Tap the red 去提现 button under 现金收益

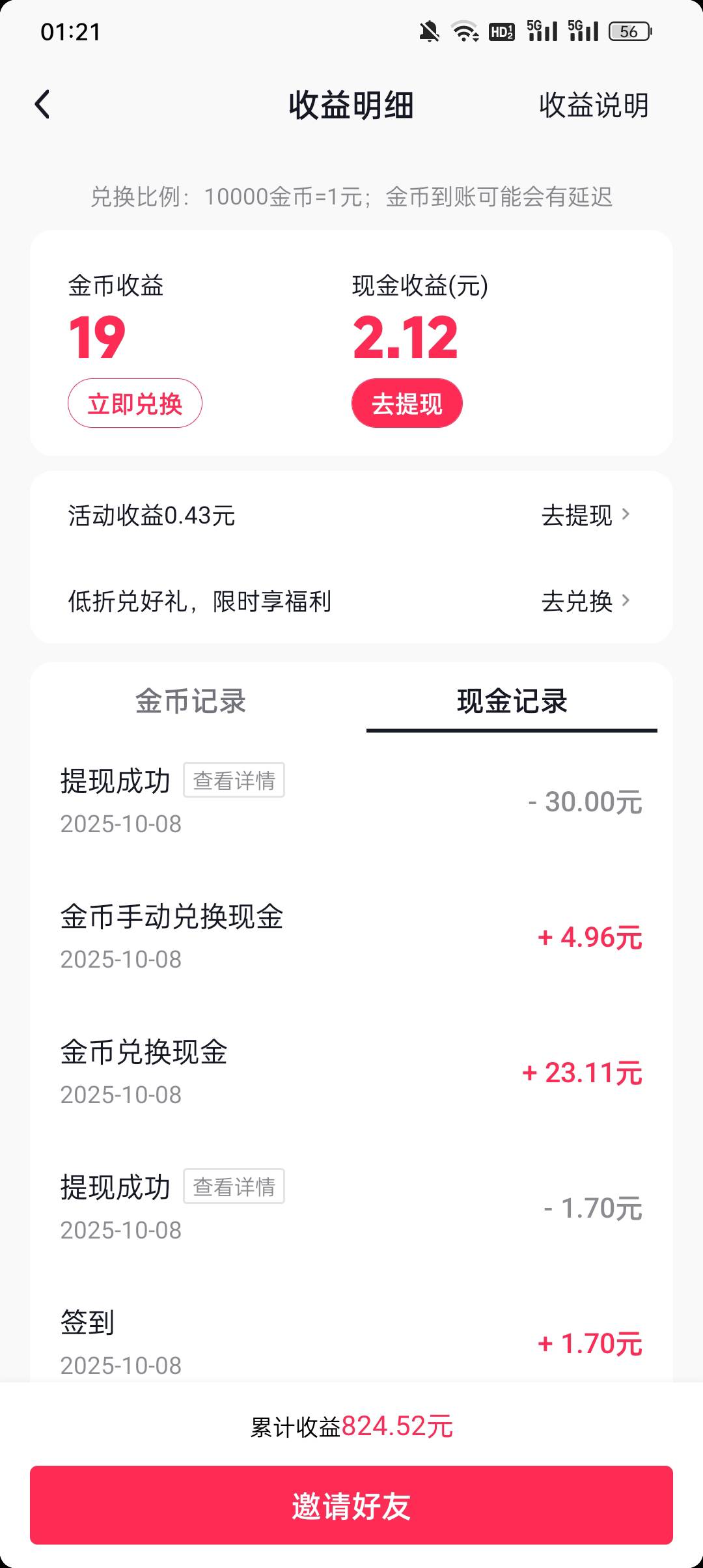[x=407, y=403]
